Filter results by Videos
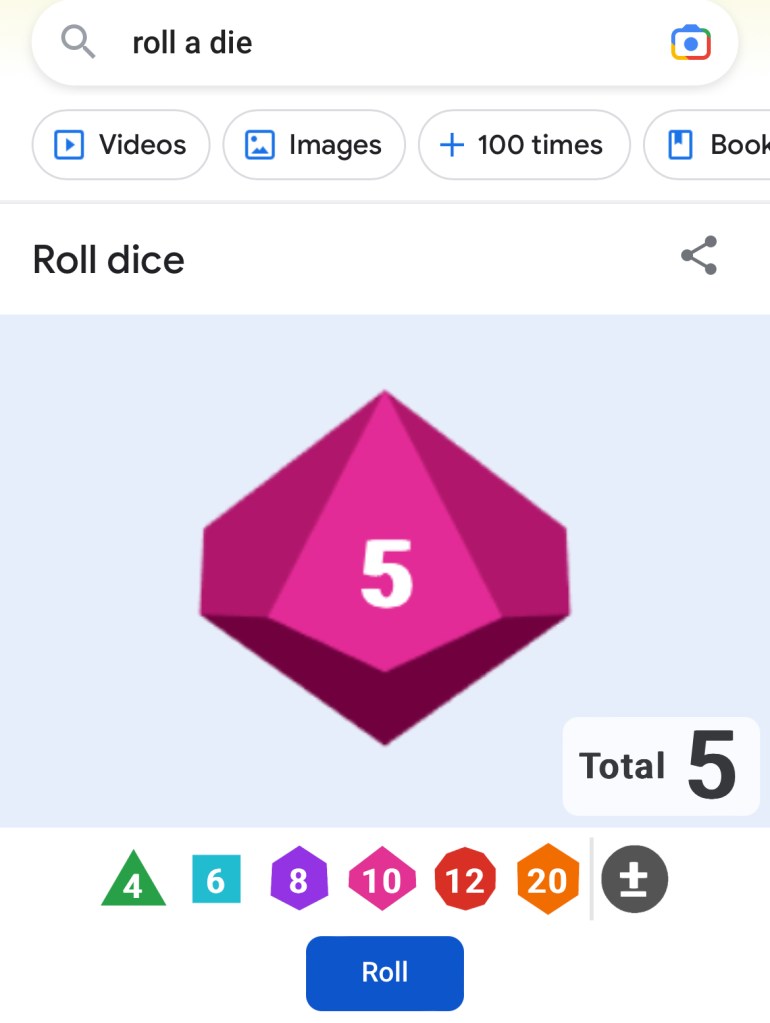770x1023 pixels. (x=121, y=145)
